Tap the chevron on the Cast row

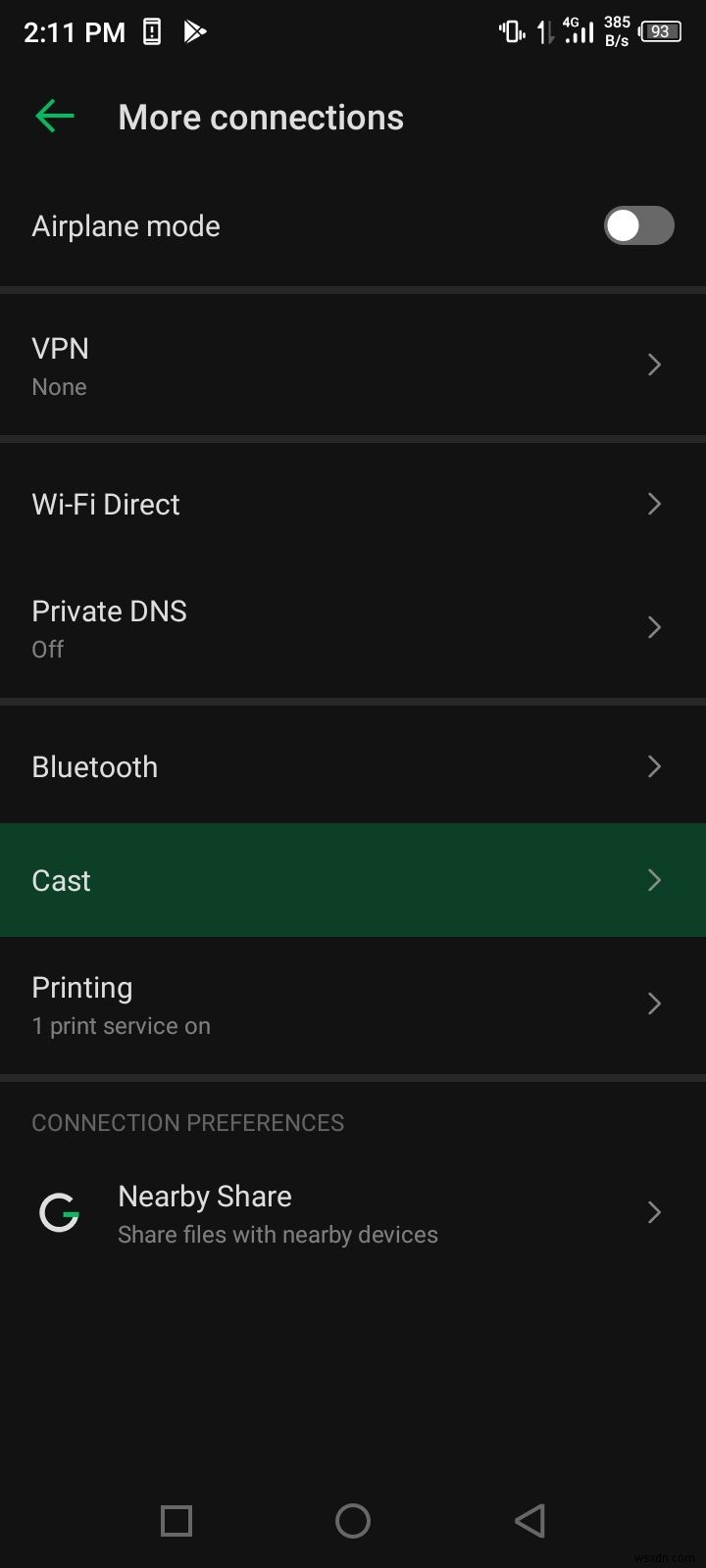pos(654,880)
